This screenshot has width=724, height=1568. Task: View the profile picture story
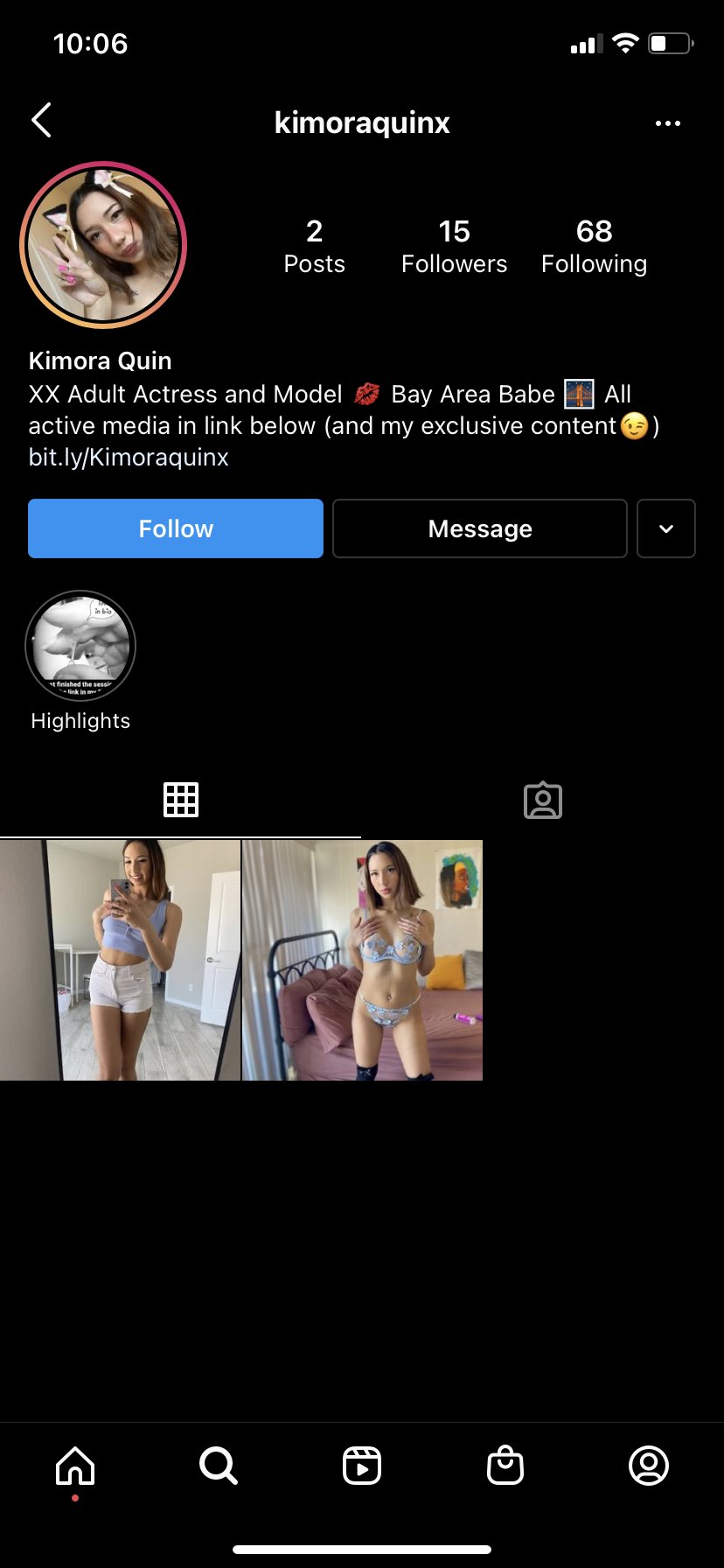[103, 244]
